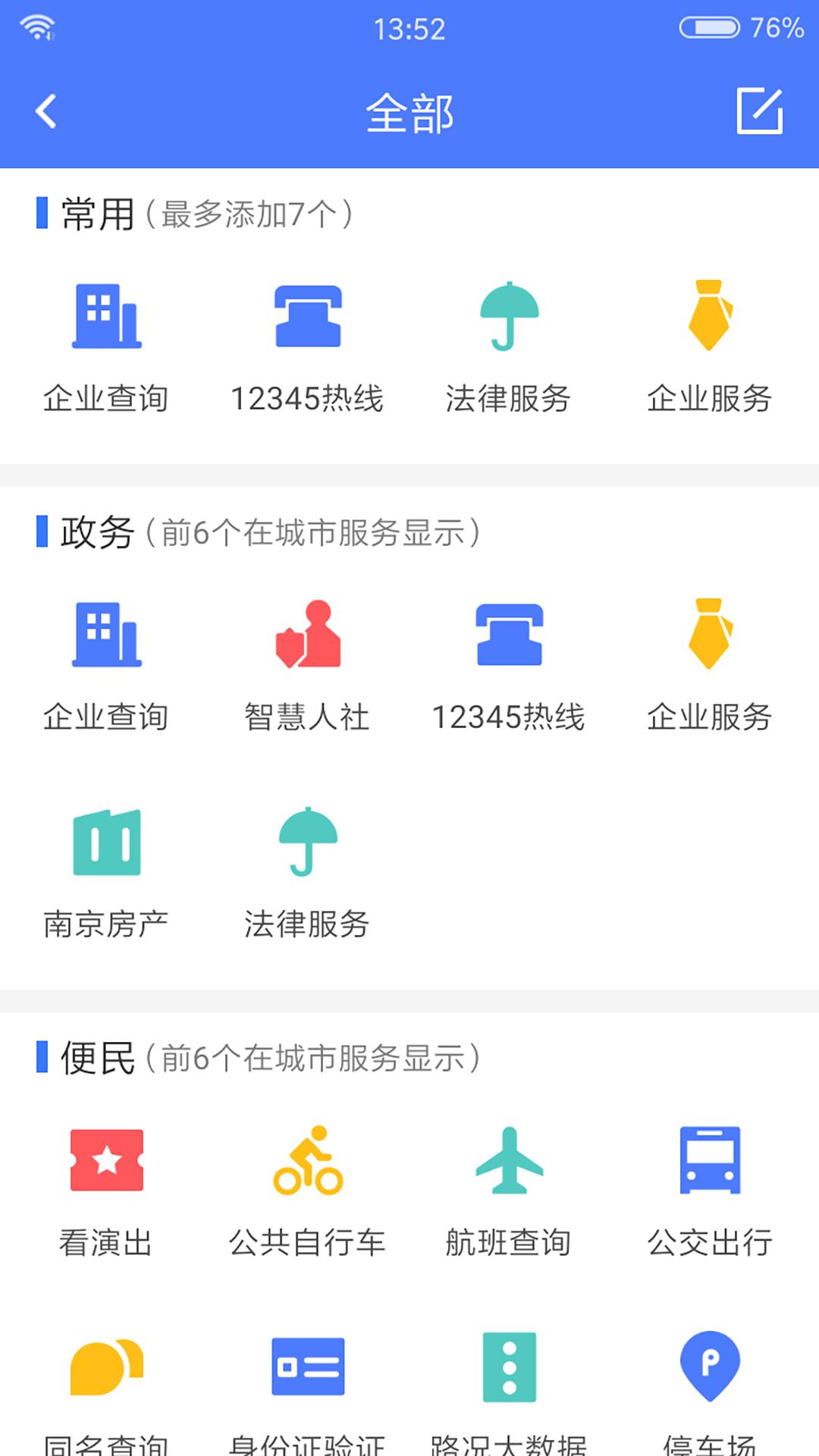Open 看演出 service
The image size is (819, 1456).
(106, 1192)
